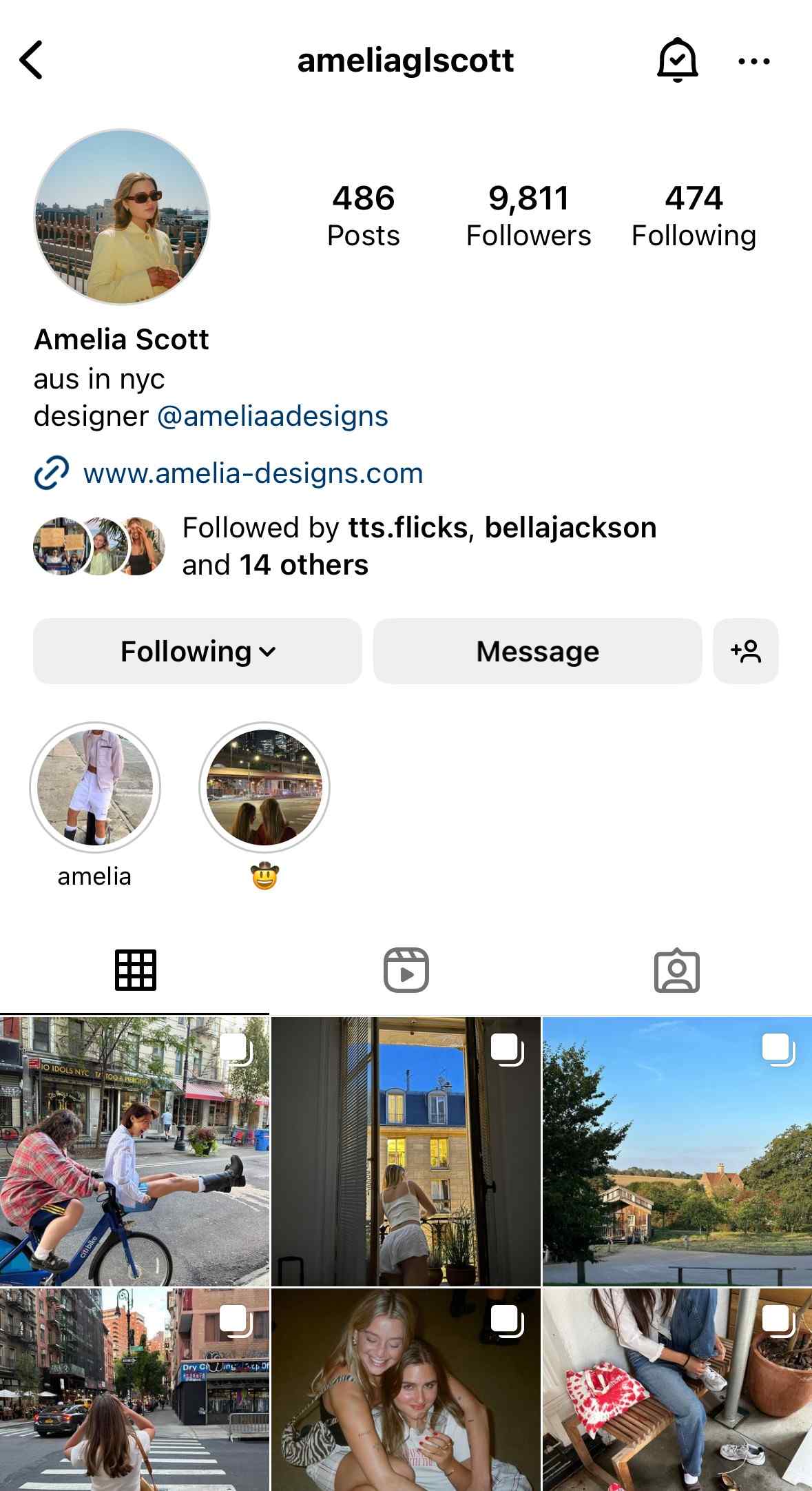Open the Citi Bike street post

134,1151
